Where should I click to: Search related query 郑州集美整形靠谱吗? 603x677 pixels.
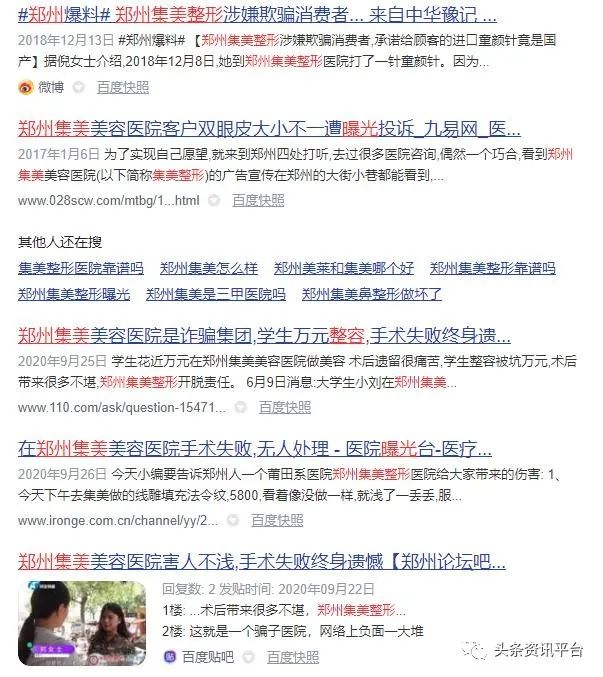(x=492, y=268)
